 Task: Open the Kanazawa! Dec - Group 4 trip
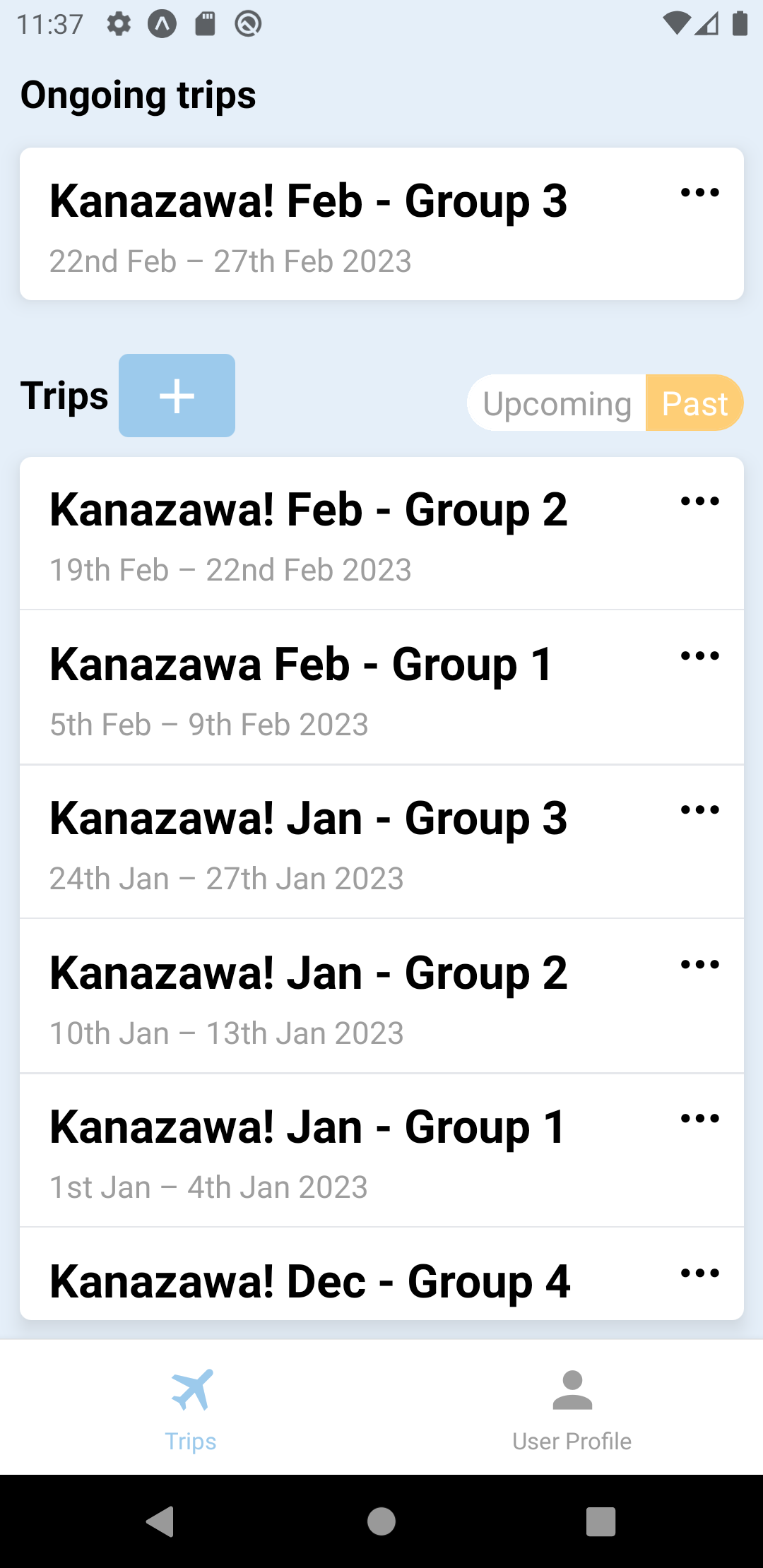pos(309,1281)
